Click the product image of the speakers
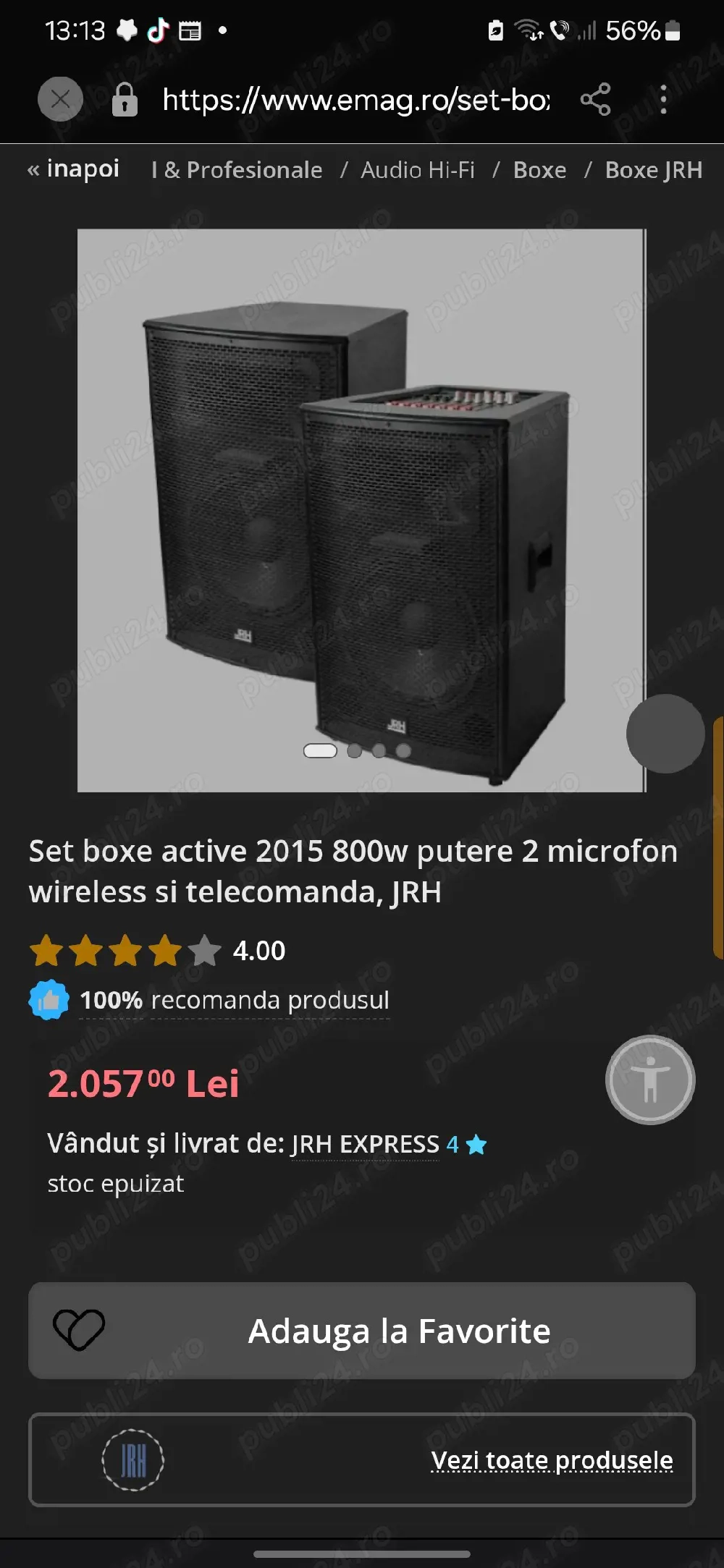Screen dimensions: 724x1568 pyautogui.click(x=362, y=507)
